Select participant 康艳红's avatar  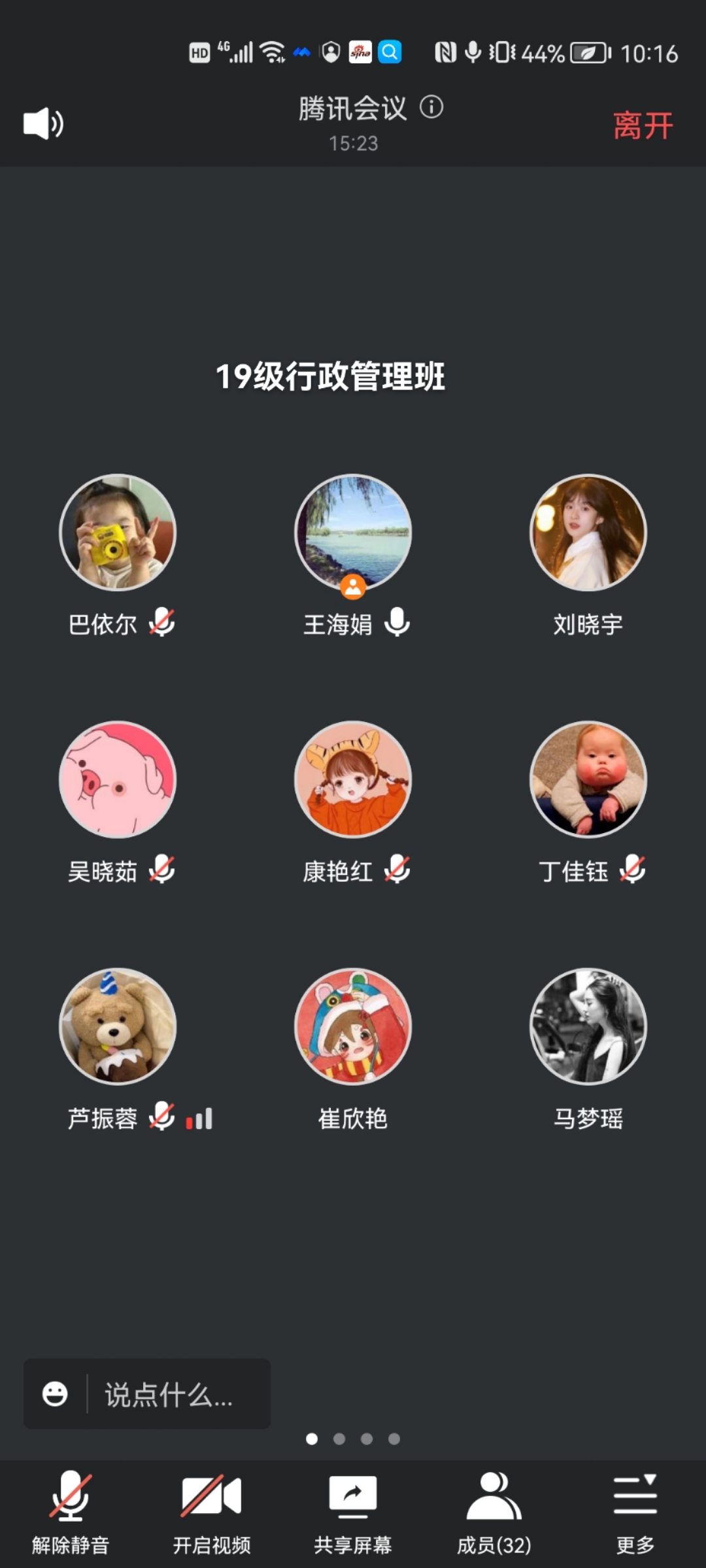tap(353, 779)
